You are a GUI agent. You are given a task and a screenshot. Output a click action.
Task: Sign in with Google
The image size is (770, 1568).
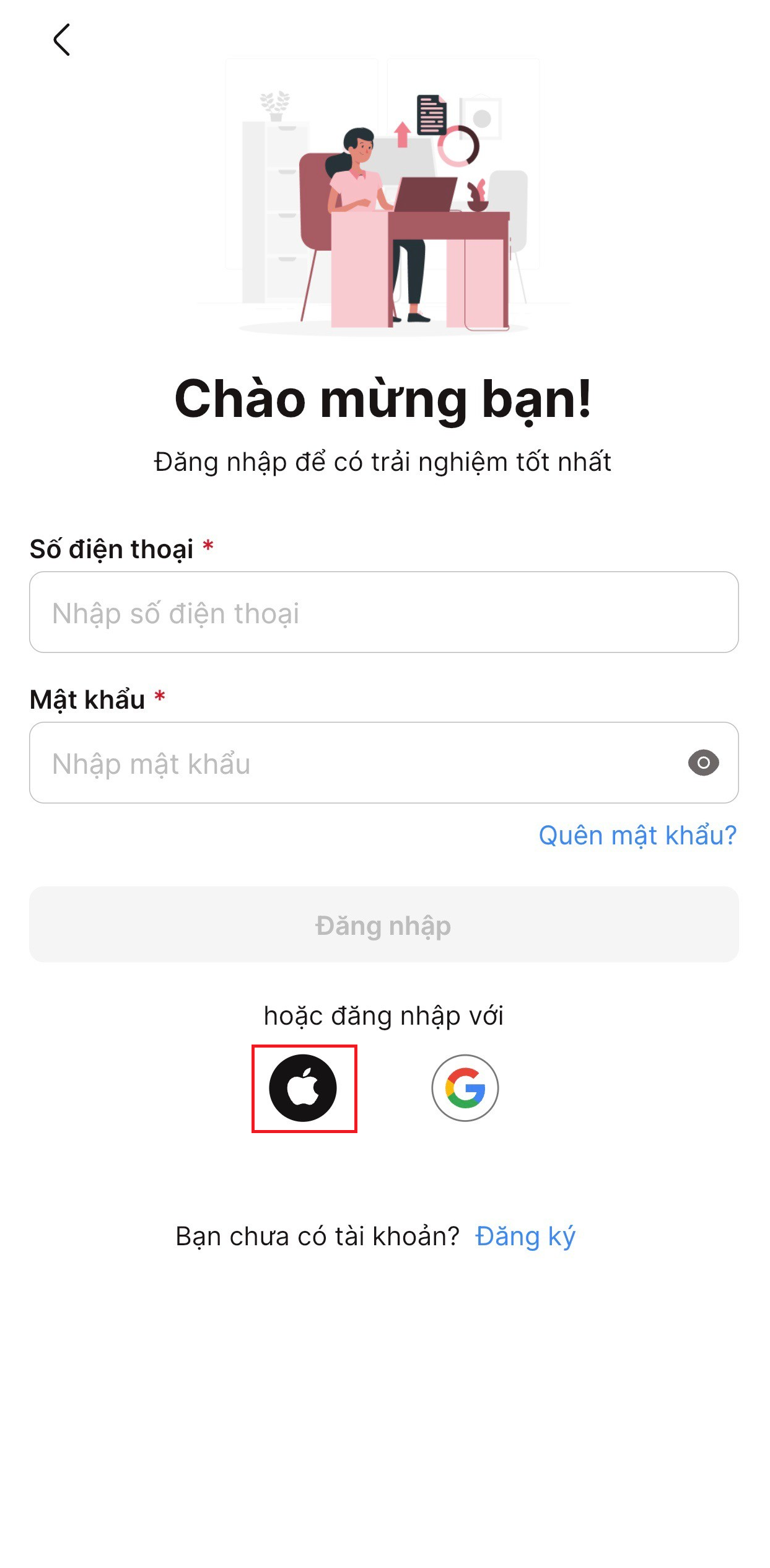click(465, 1088)
